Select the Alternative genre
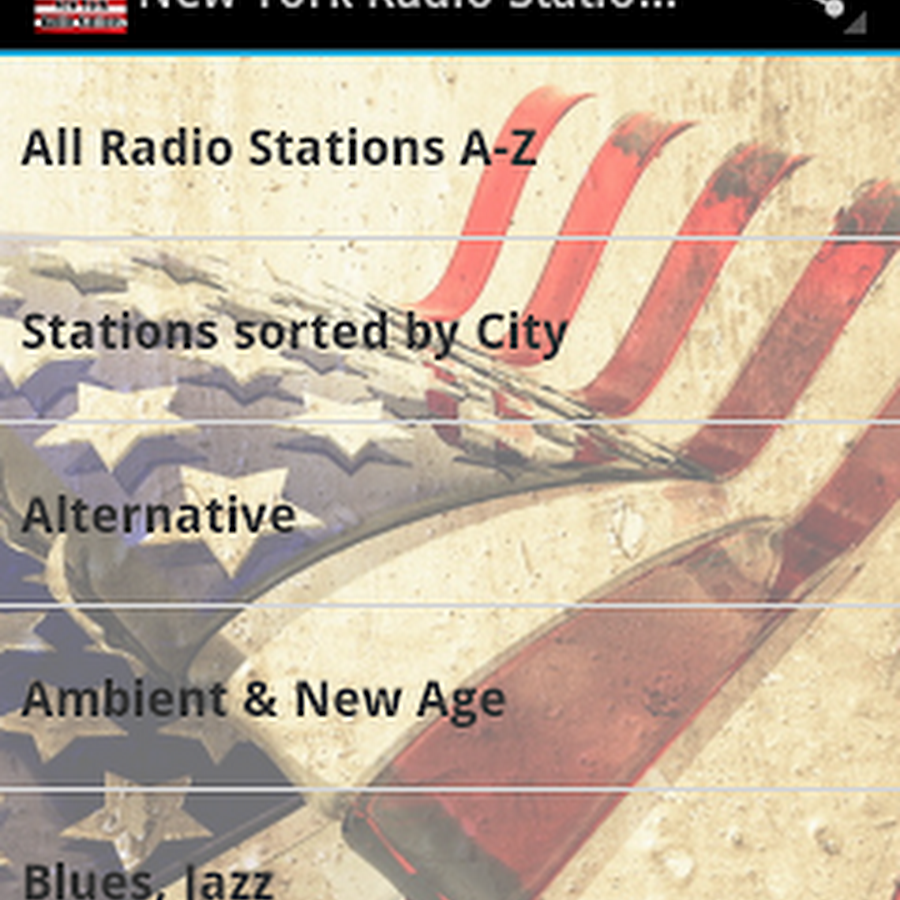900x900 pixels. [x=158, y=516]
